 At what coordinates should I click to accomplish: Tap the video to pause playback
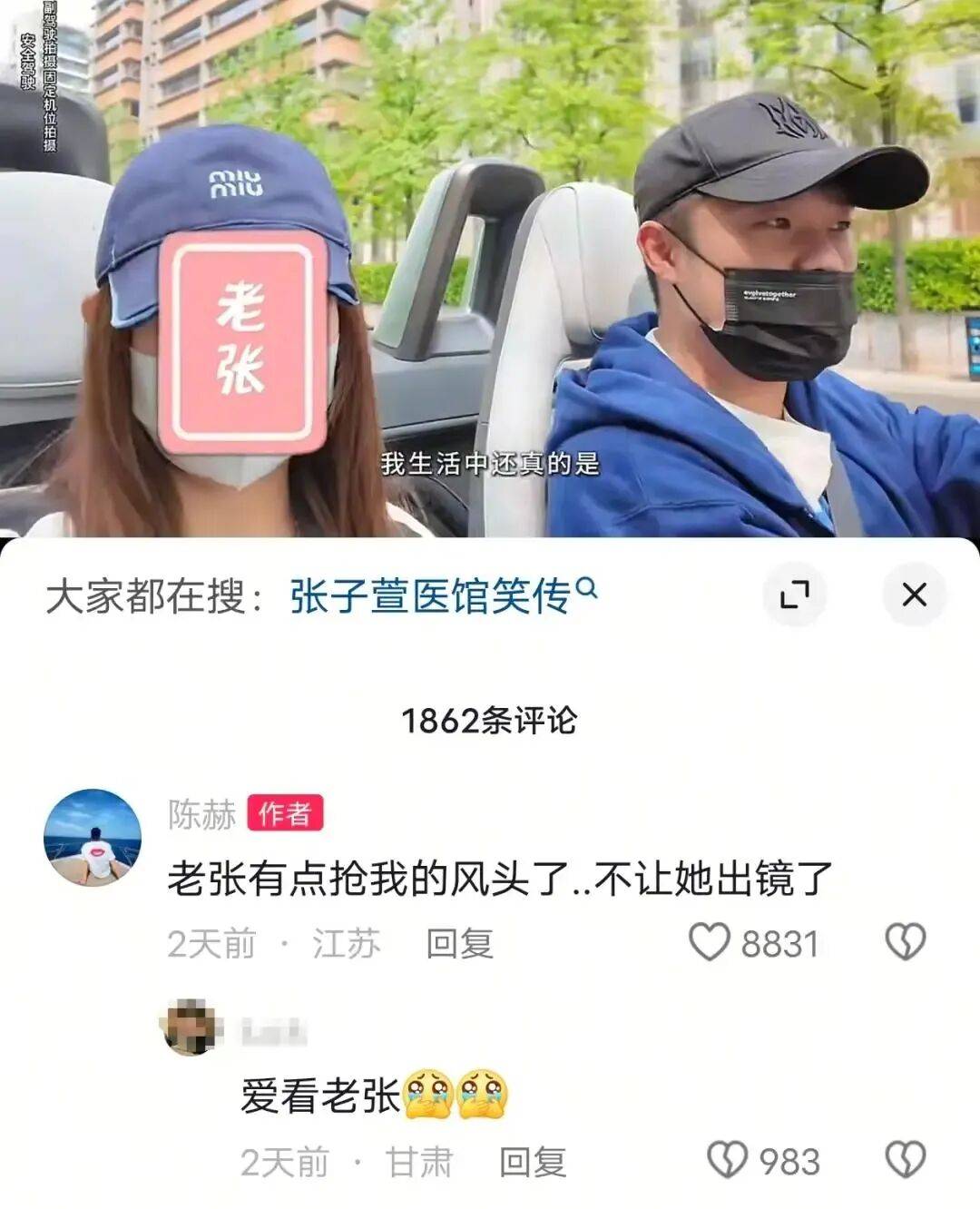pyautogui.click(x=490, y=272)
